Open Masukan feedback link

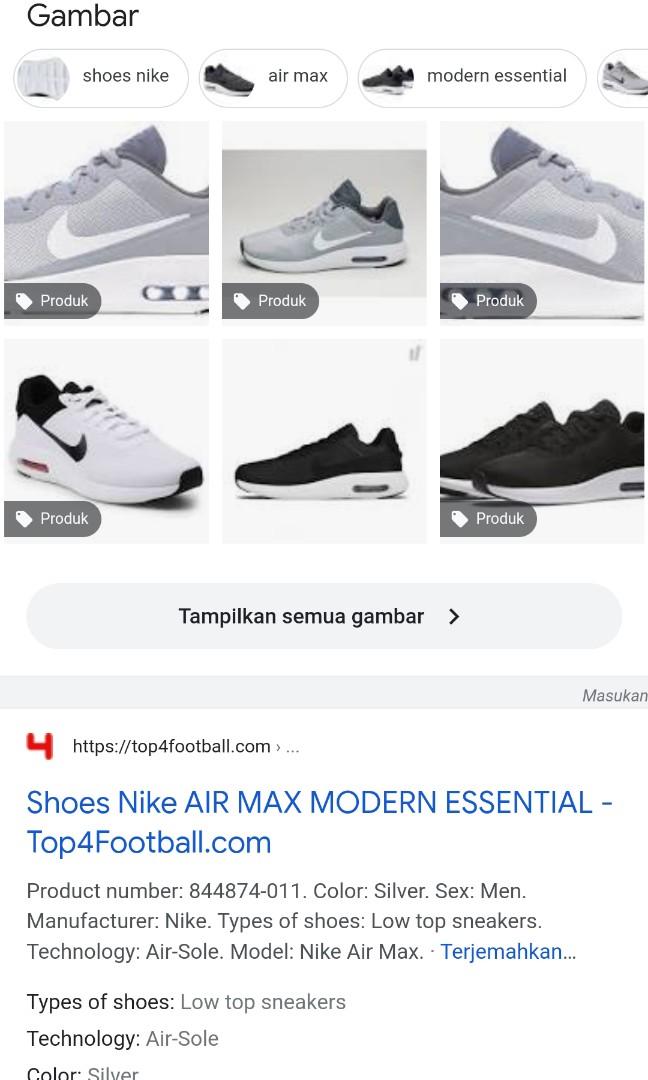[x=614, y=695]
